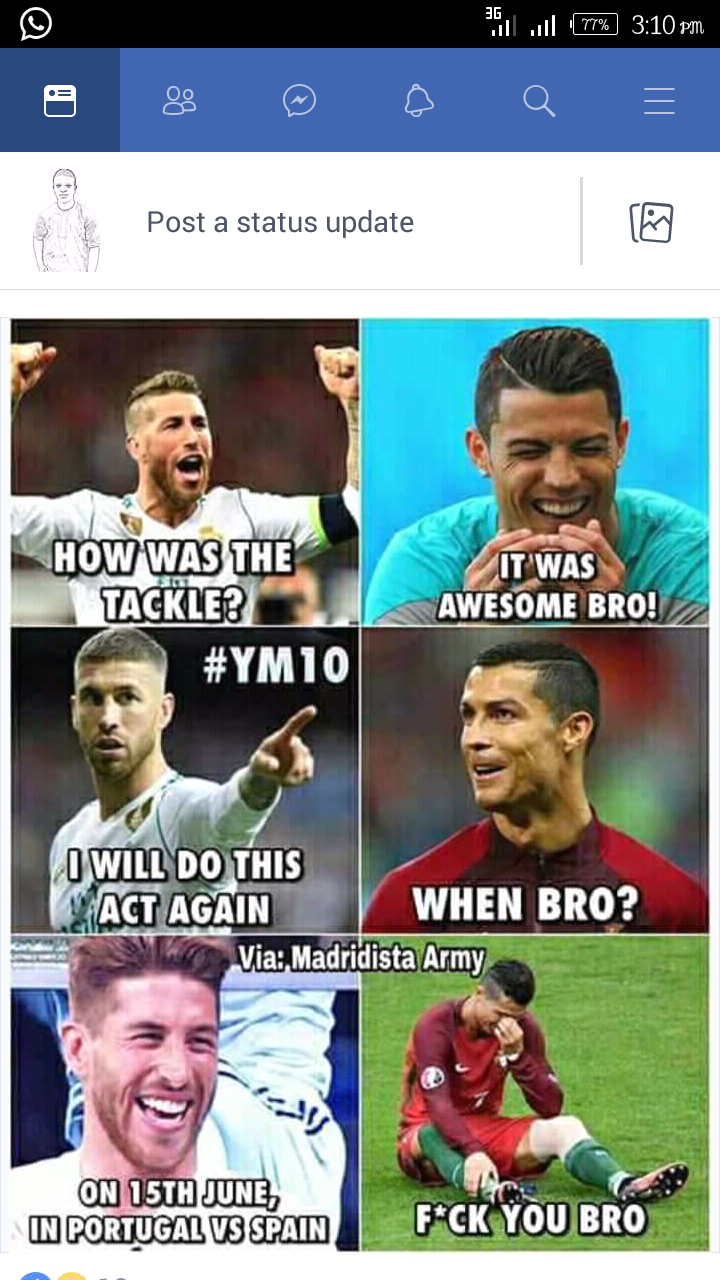View your profile picture
Viewport: 720px width, 1280px height.
pyautogui.click(x=66, y=221)
